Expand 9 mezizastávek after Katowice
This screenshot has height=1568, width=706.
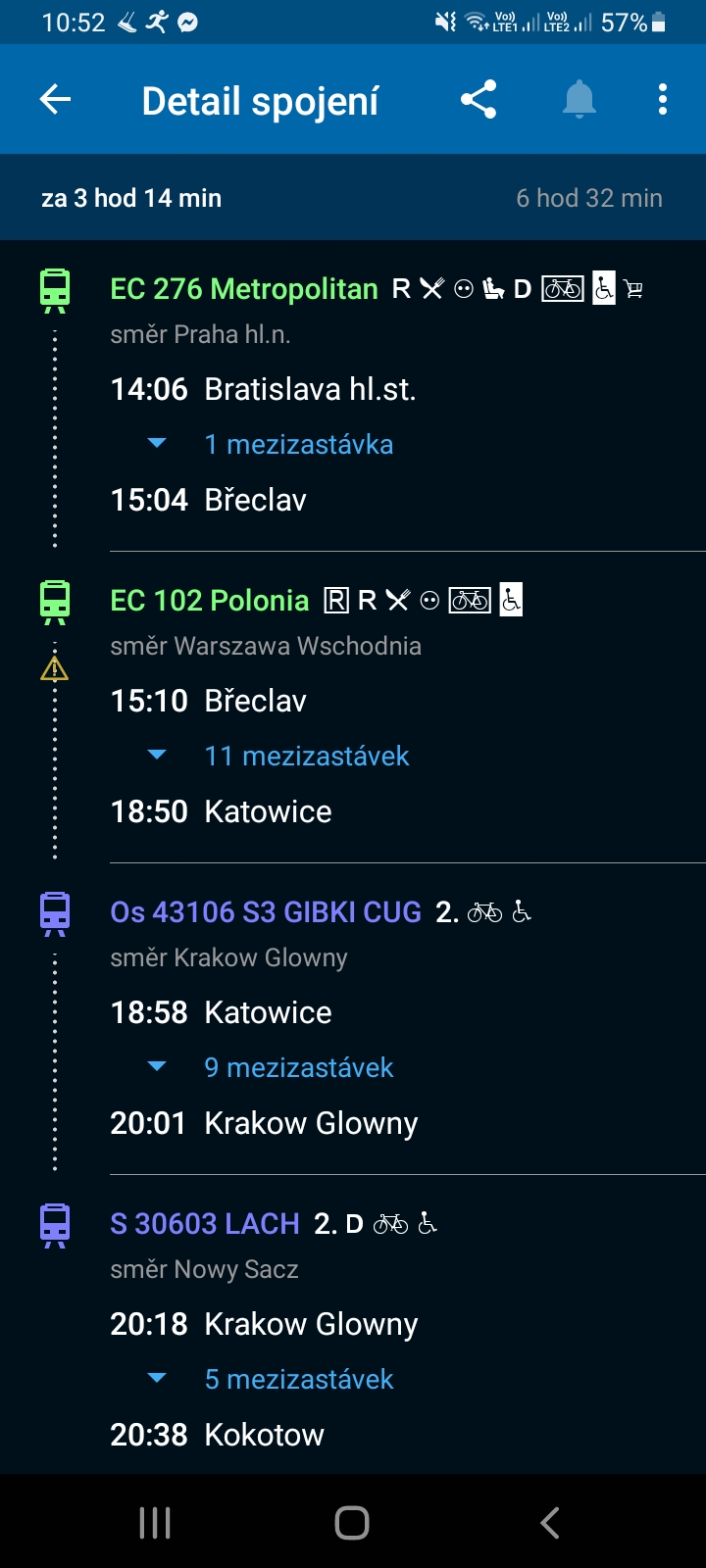pyautogui.click(x=298, y=1068)
